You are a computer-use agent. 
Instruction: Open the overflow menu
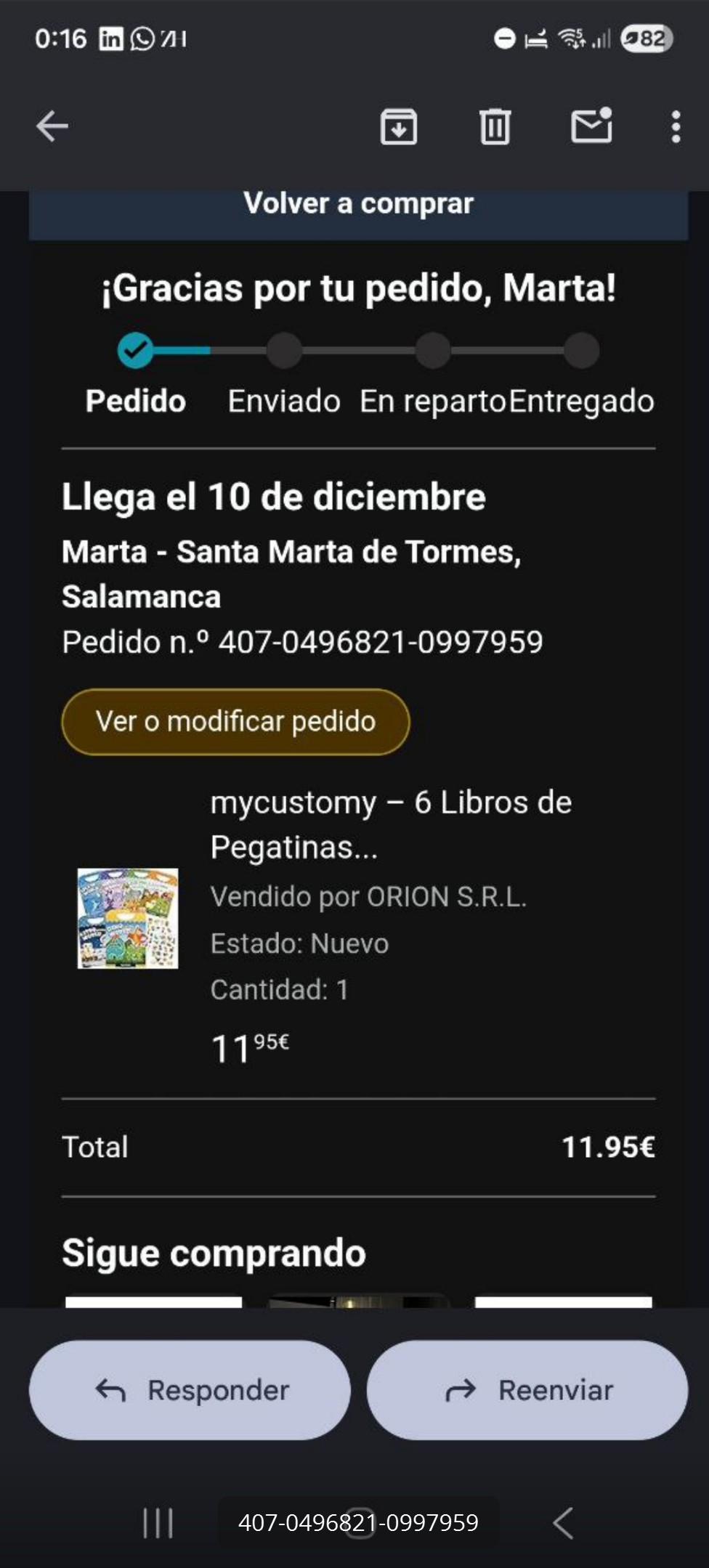(676, 127)
